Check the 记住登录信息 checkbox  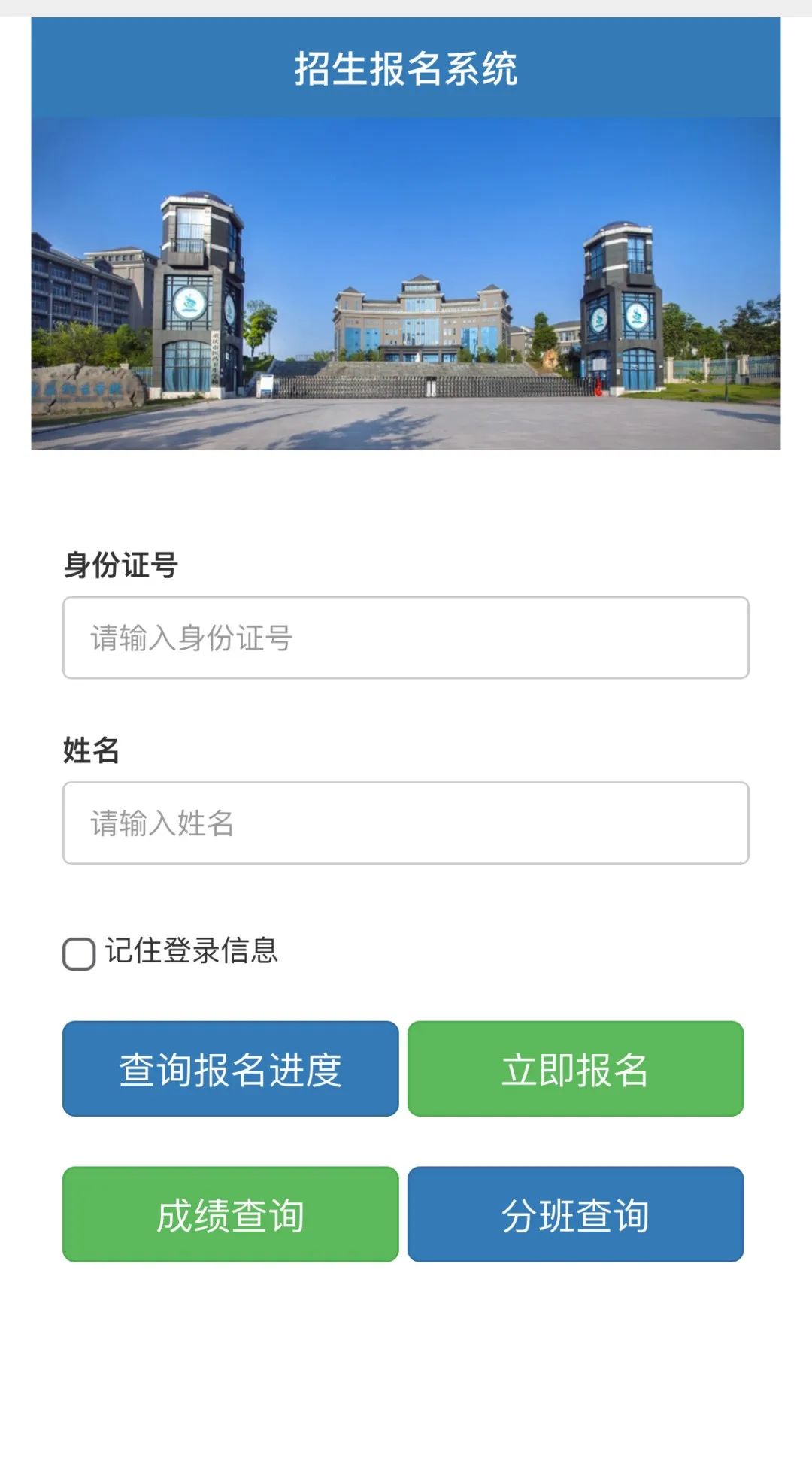pyautogui.click(x=79, y=953)
